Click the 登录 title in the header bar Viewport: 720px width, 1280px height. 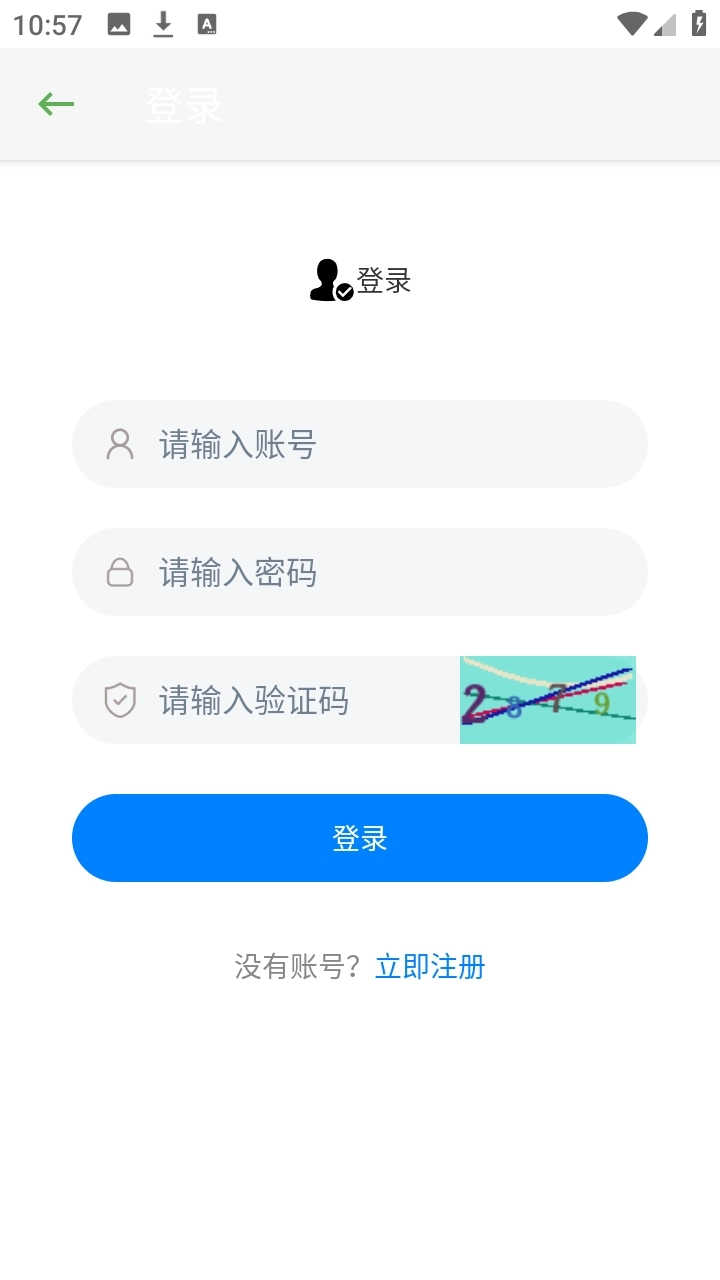(183, 104)
